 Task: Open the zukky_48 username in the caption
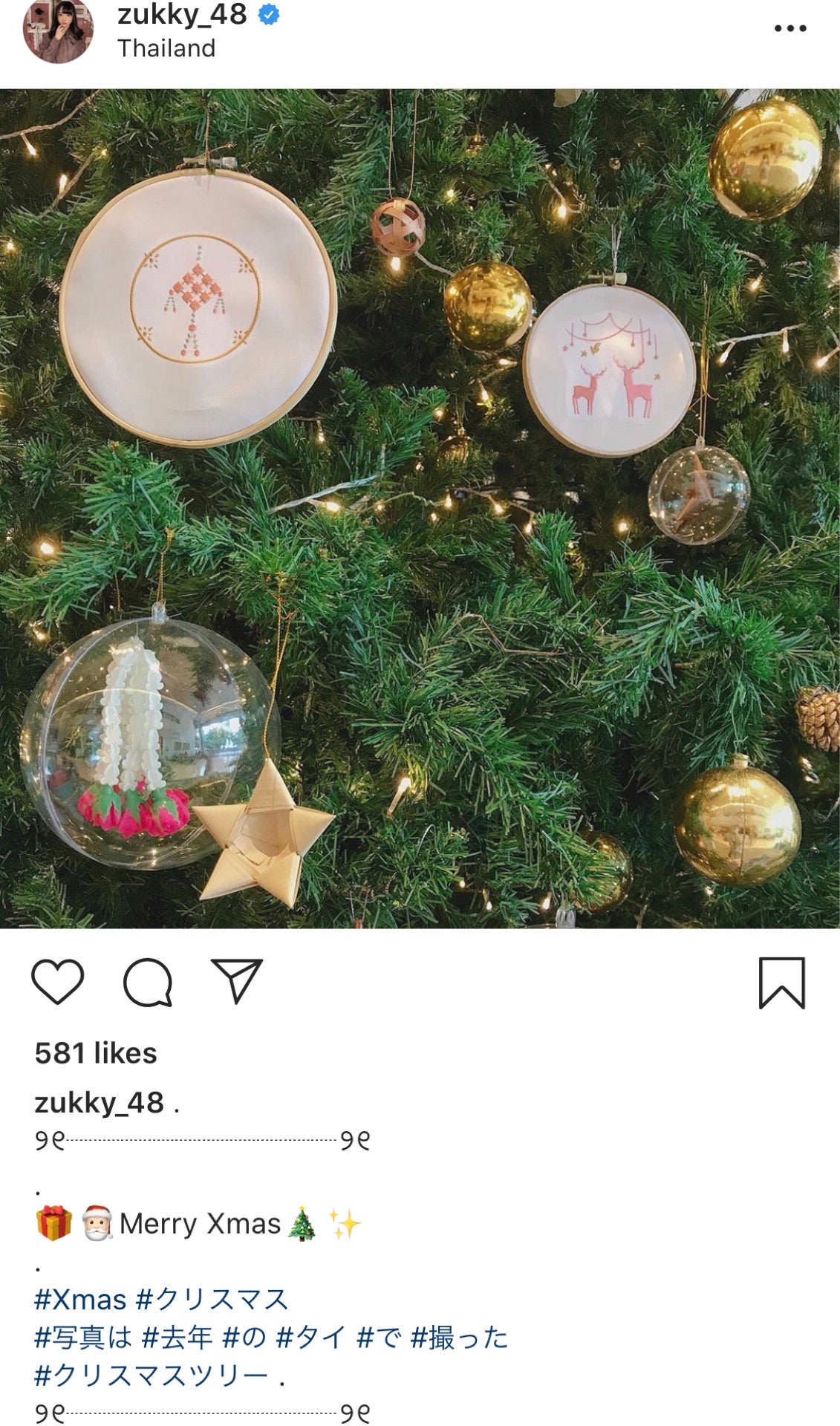99,1103
